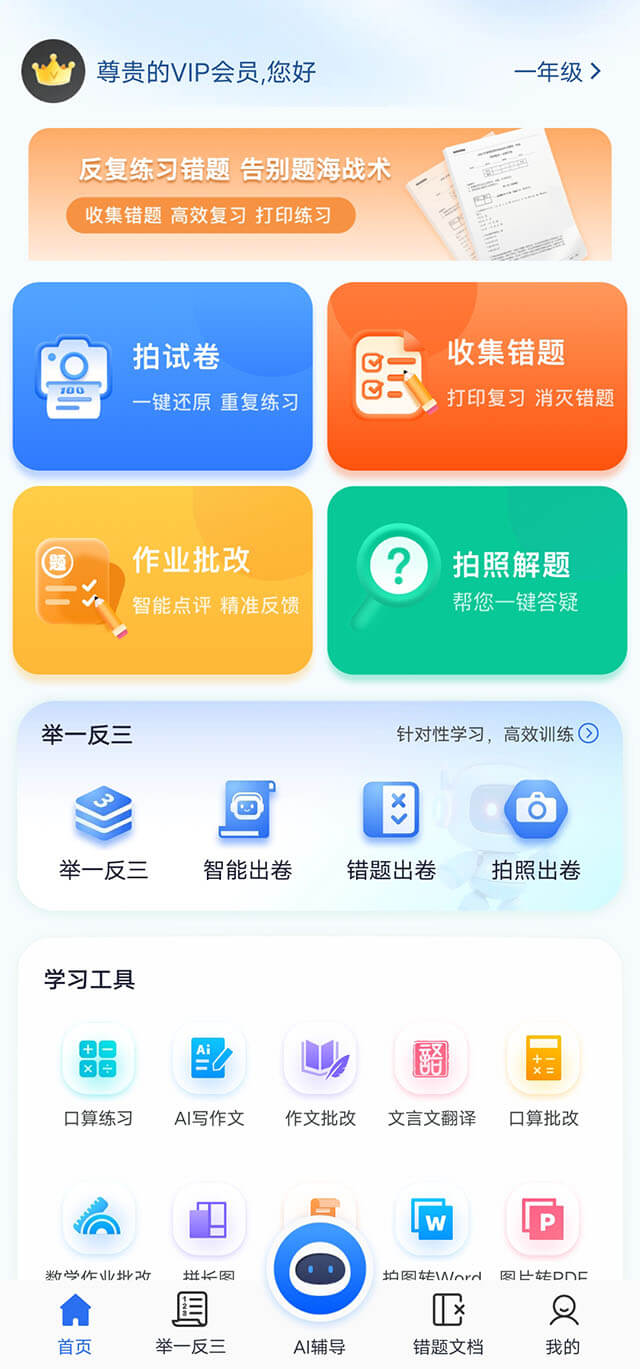Open 举一反三 in the practice section
The width and height of the screenshot is (640, 1369).
click(x=103, y=832)
